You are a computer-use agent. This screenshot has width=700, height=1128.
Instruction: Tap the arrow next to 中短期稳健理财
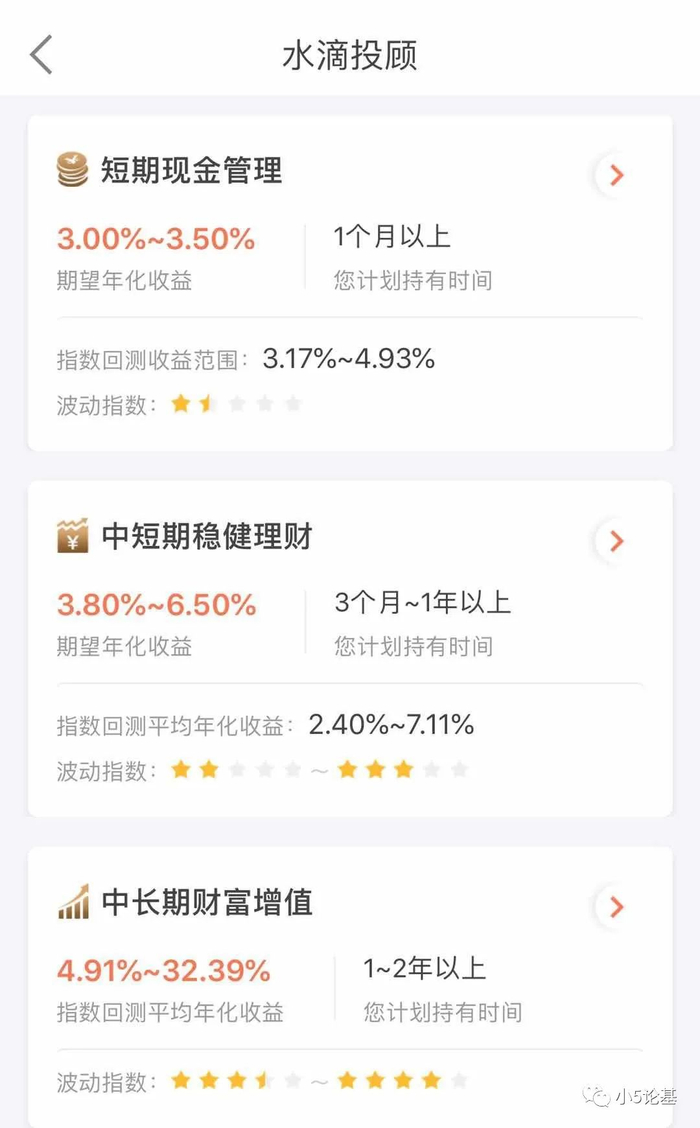pos(616,541)
